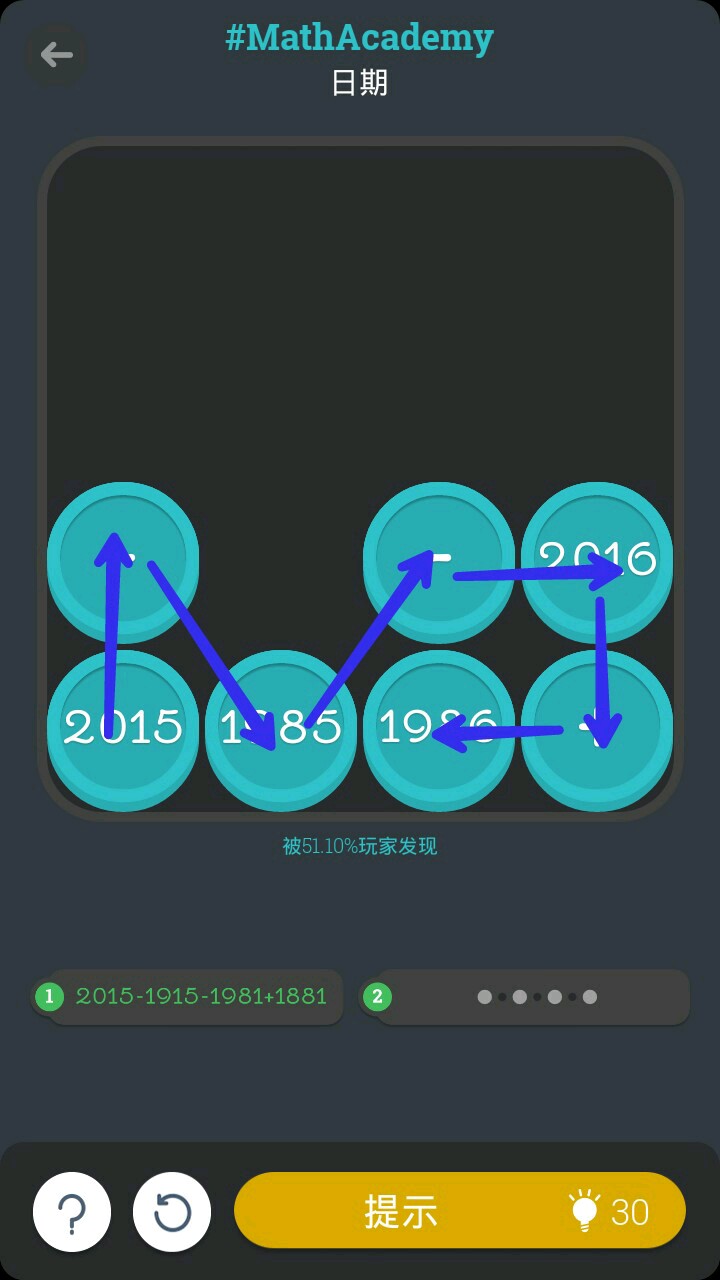Image resolution: width=720 pixels, height=1280 pixels.
Task: Select the 1985 number tile
Action: pos(281,726)
